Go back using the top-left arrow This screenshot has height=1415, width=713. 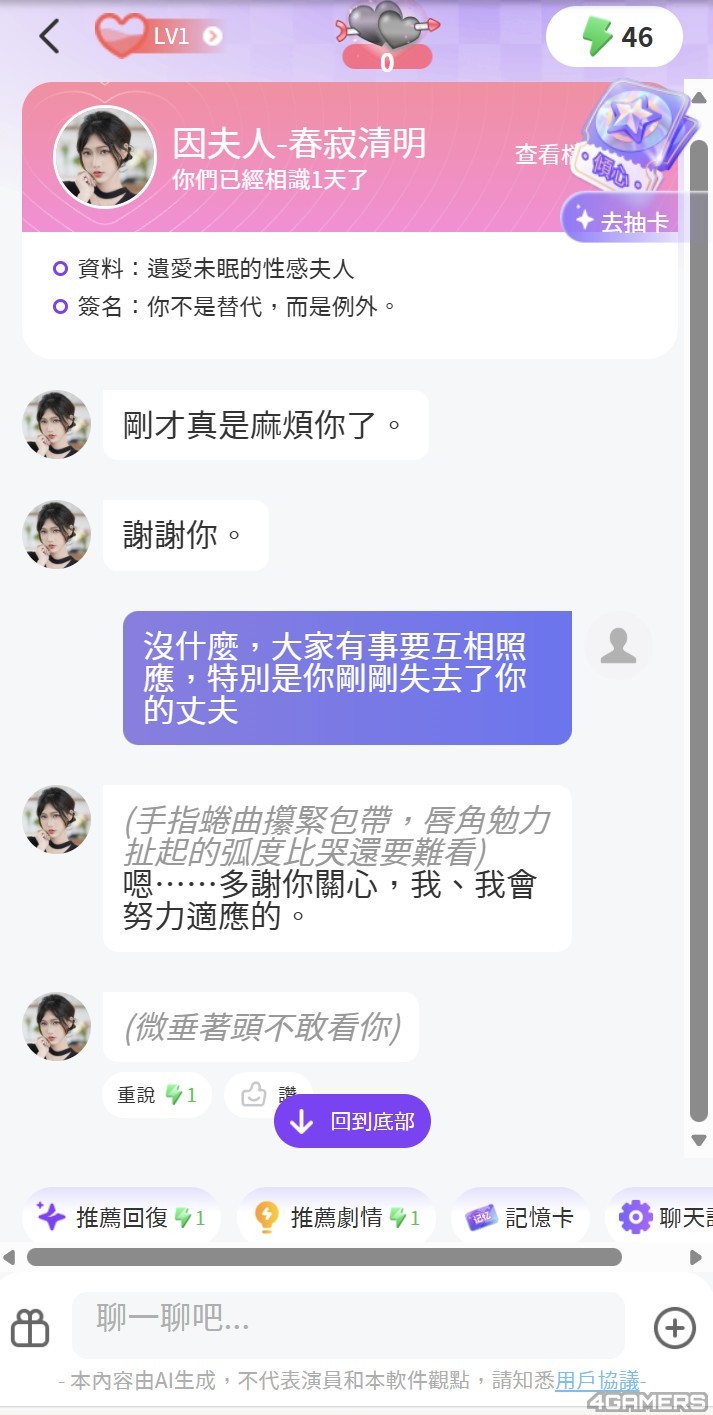(49, 37)
